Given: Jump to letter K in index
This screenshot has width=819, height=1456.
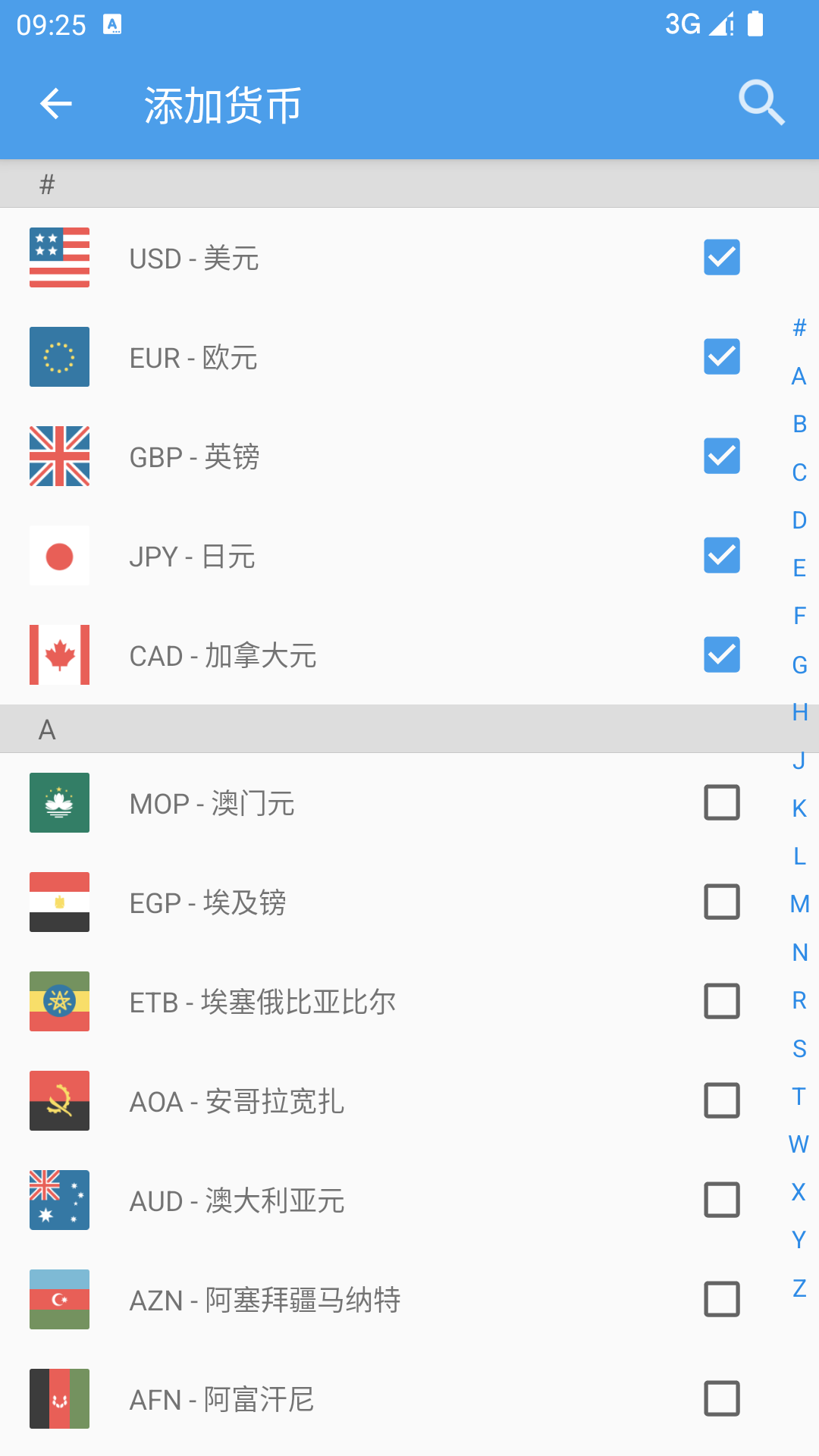Looking at the screenshot, I should coord(799,808).
